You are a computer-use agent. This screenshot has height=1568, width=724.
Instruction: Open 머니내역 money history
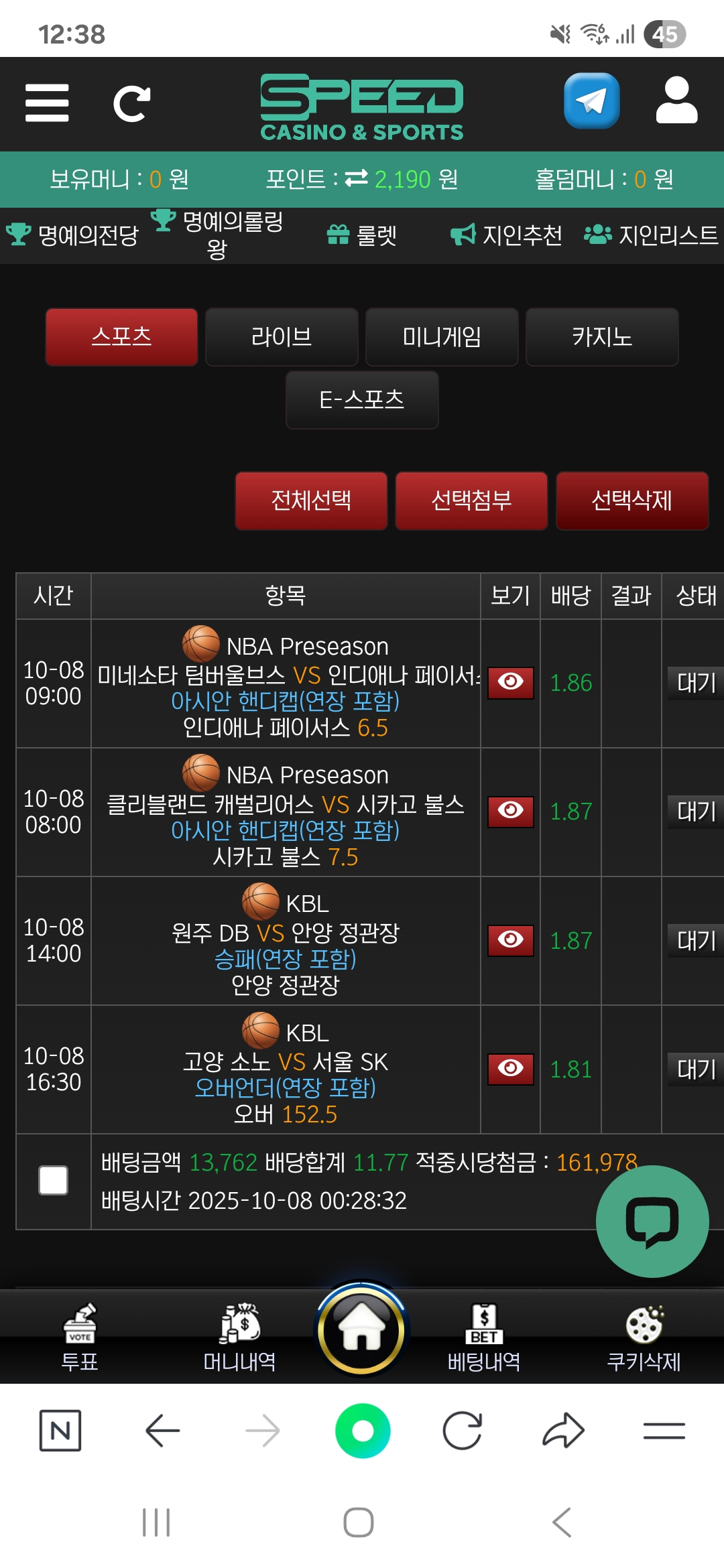[x=239, y=1337]
